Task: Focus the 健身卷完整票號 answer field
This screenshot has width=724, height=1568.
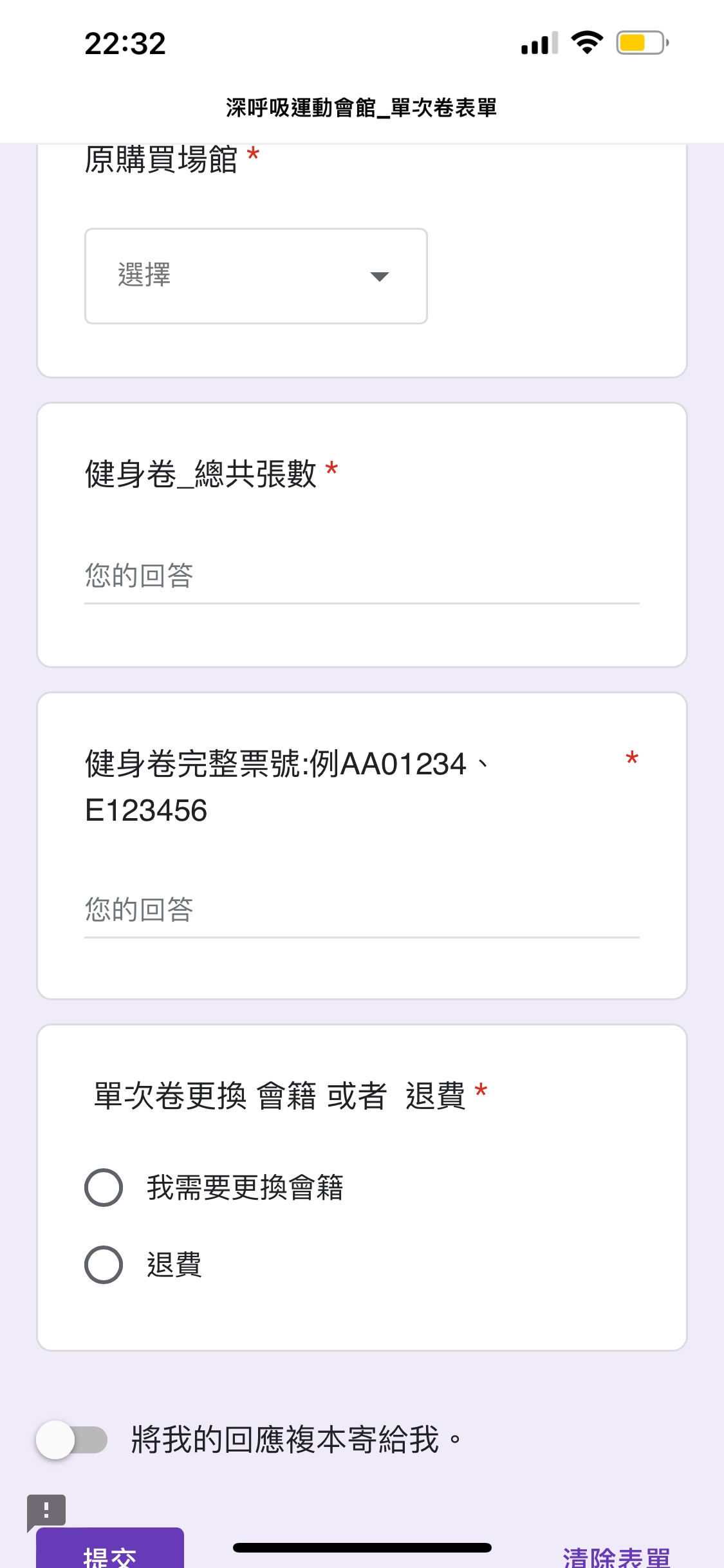Action: (361, 910)
